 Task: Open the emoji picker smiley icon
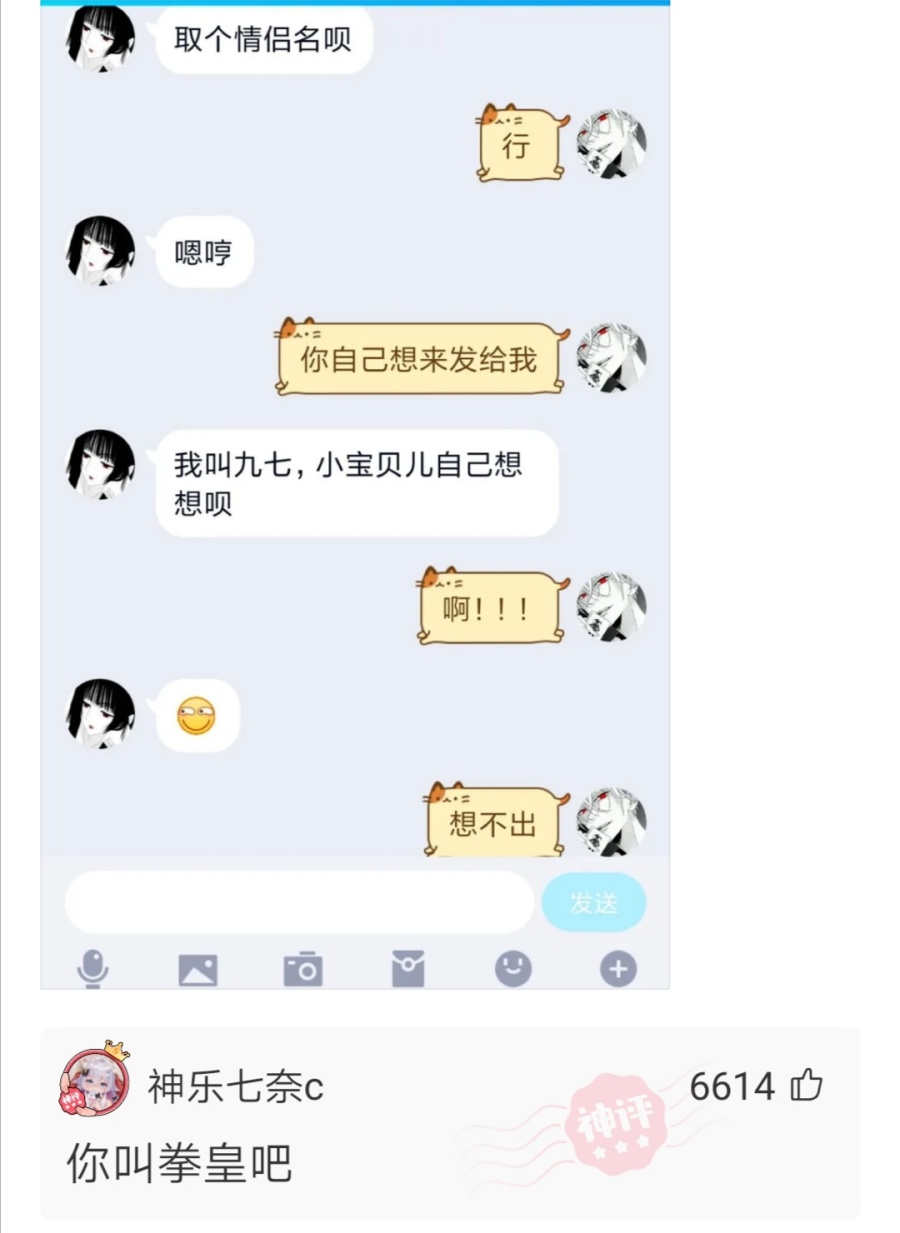pyautogui.click(x=513, y=968)
